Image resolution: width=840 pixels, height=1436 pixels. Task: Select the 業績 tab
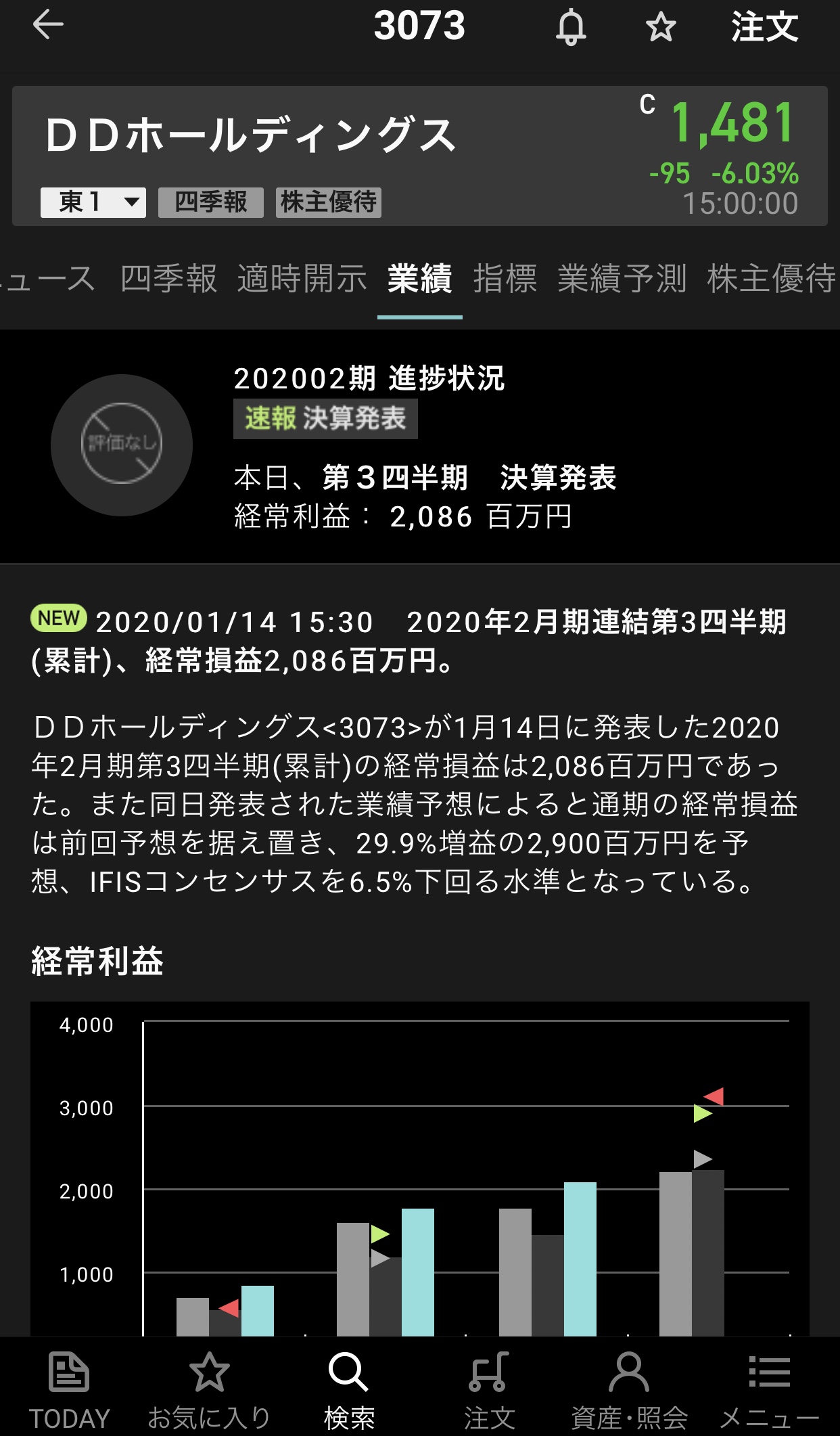419,279
